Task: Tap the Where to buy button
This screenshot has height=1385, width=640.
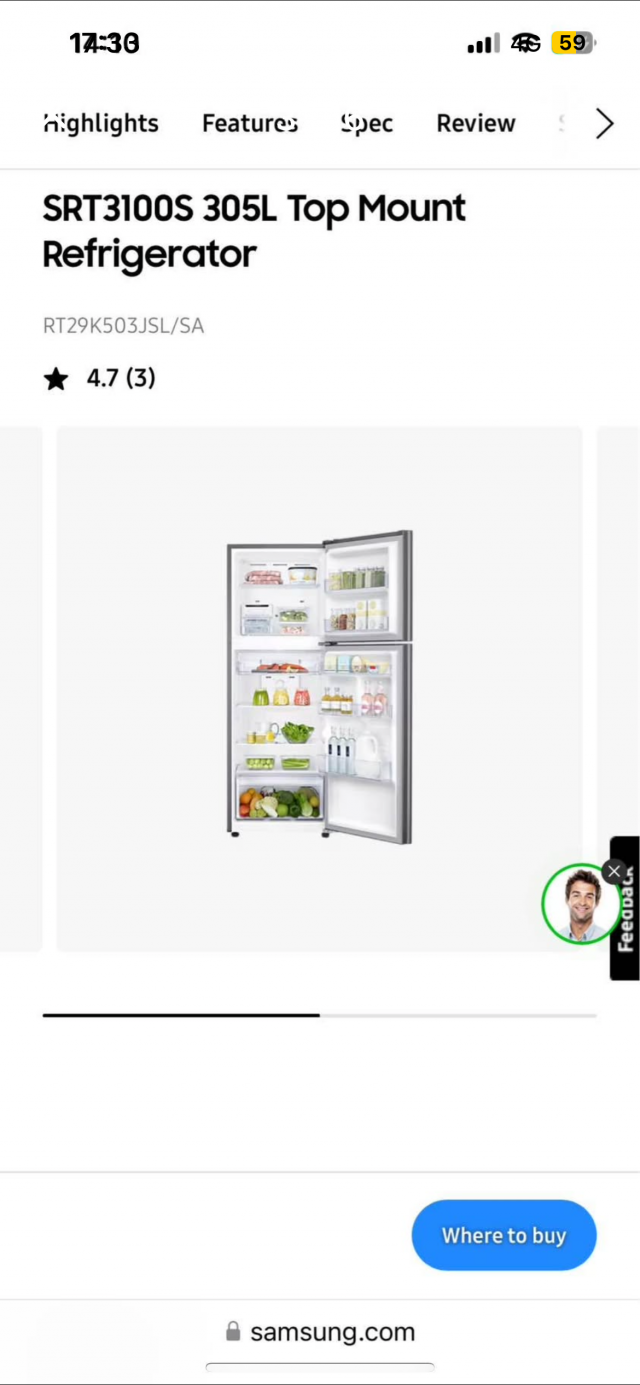Action: [504, 1235]
